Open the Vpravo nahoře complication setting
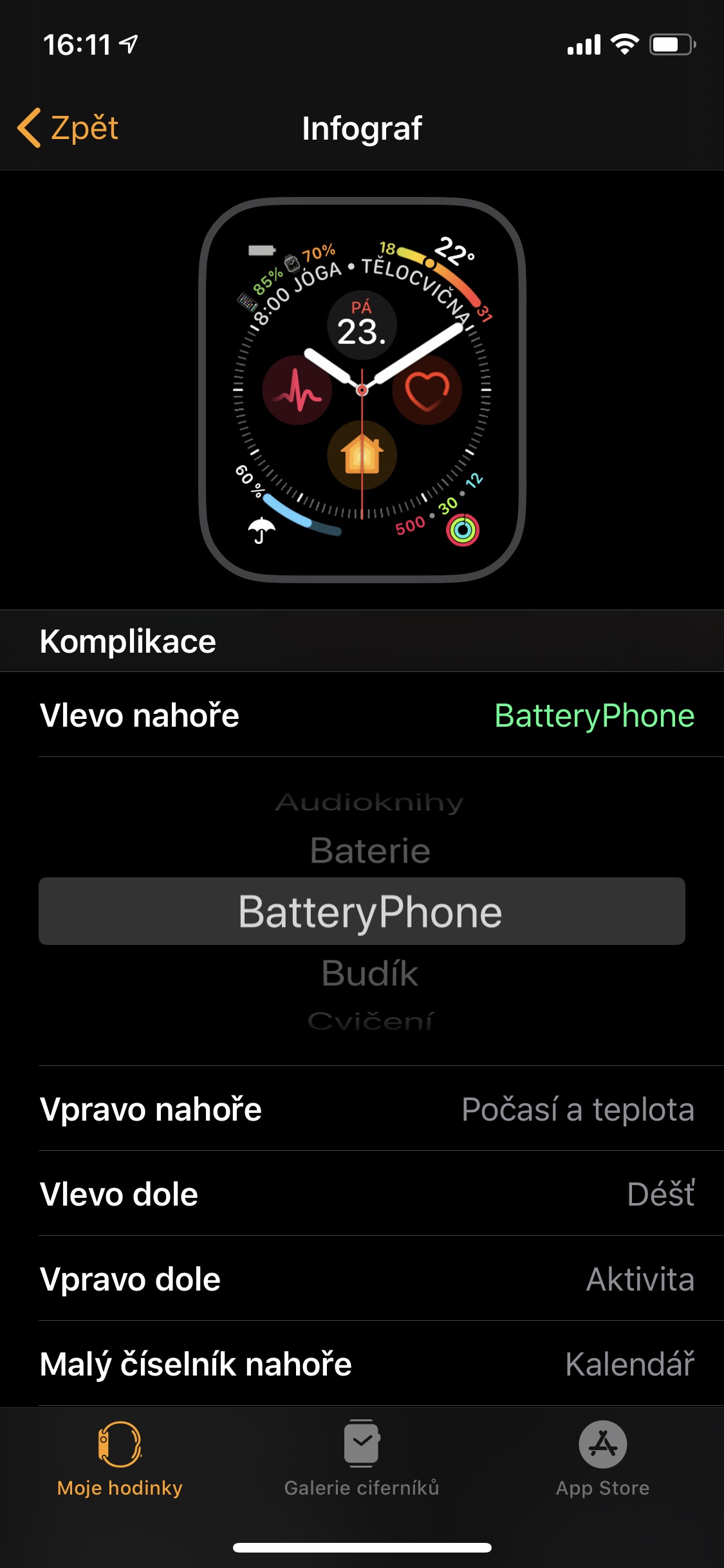This screenshot has height=1568, width=724. [367, 1109]
